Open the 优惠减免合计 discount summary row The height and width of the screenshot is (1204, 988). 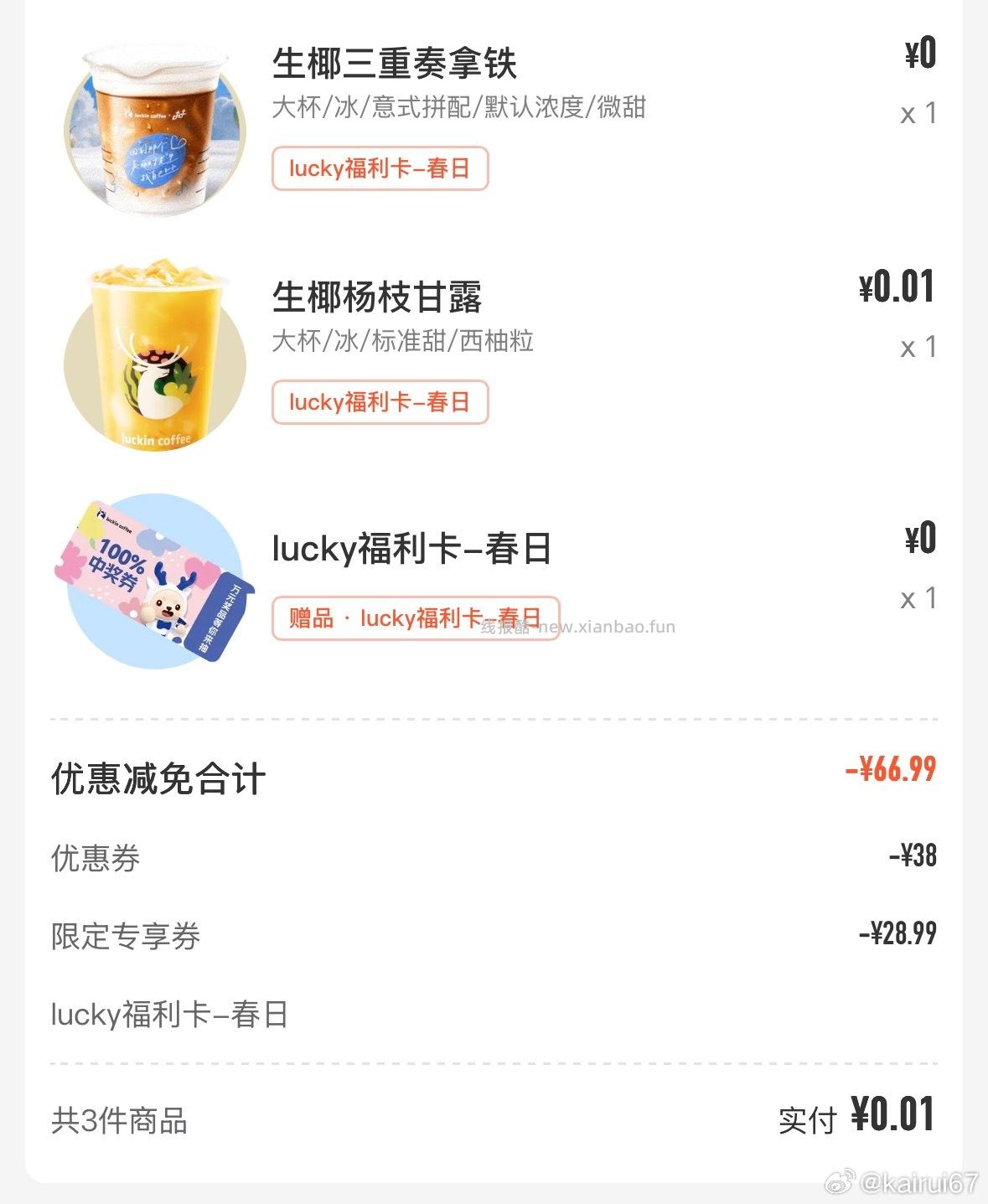click(x=159, y=779)
